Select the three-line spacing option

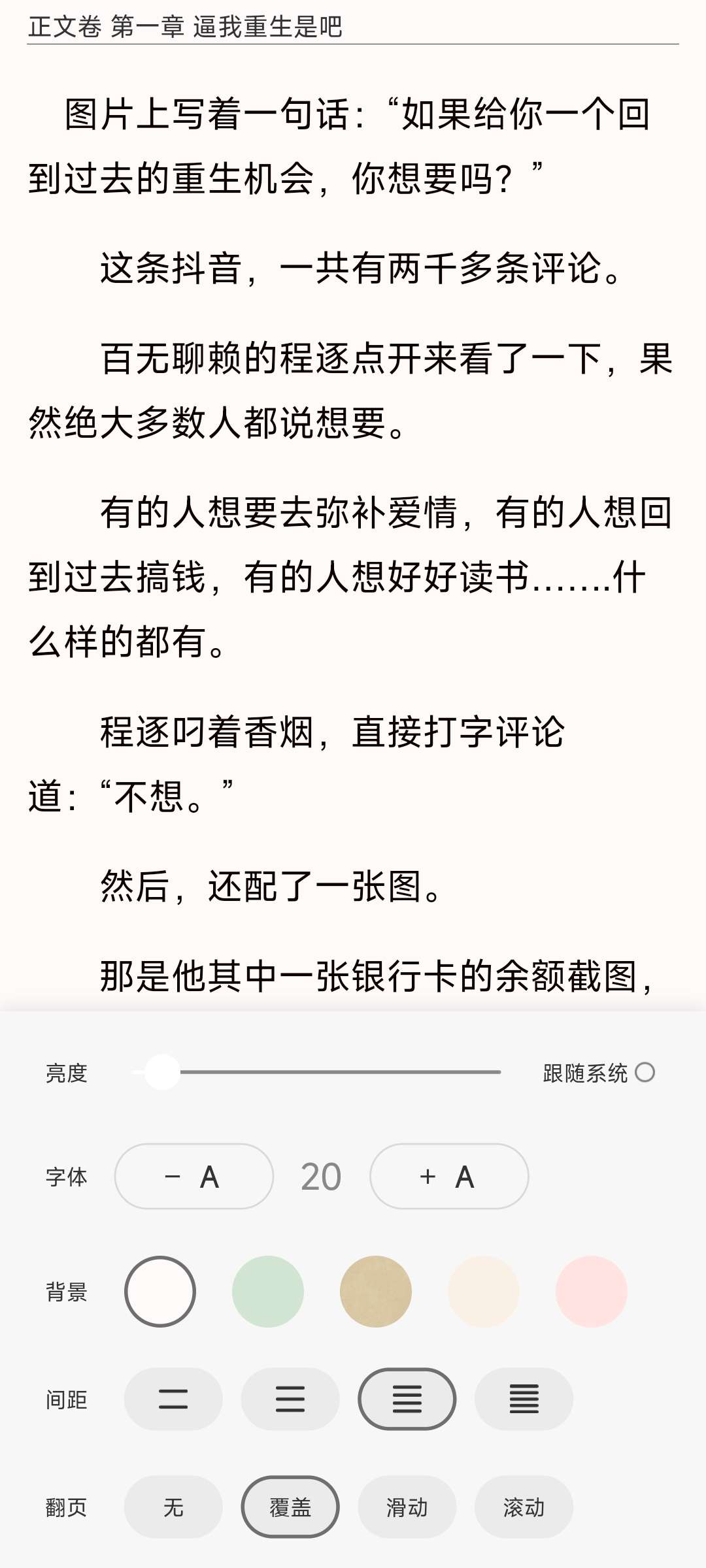click(x=290, y=1399)
